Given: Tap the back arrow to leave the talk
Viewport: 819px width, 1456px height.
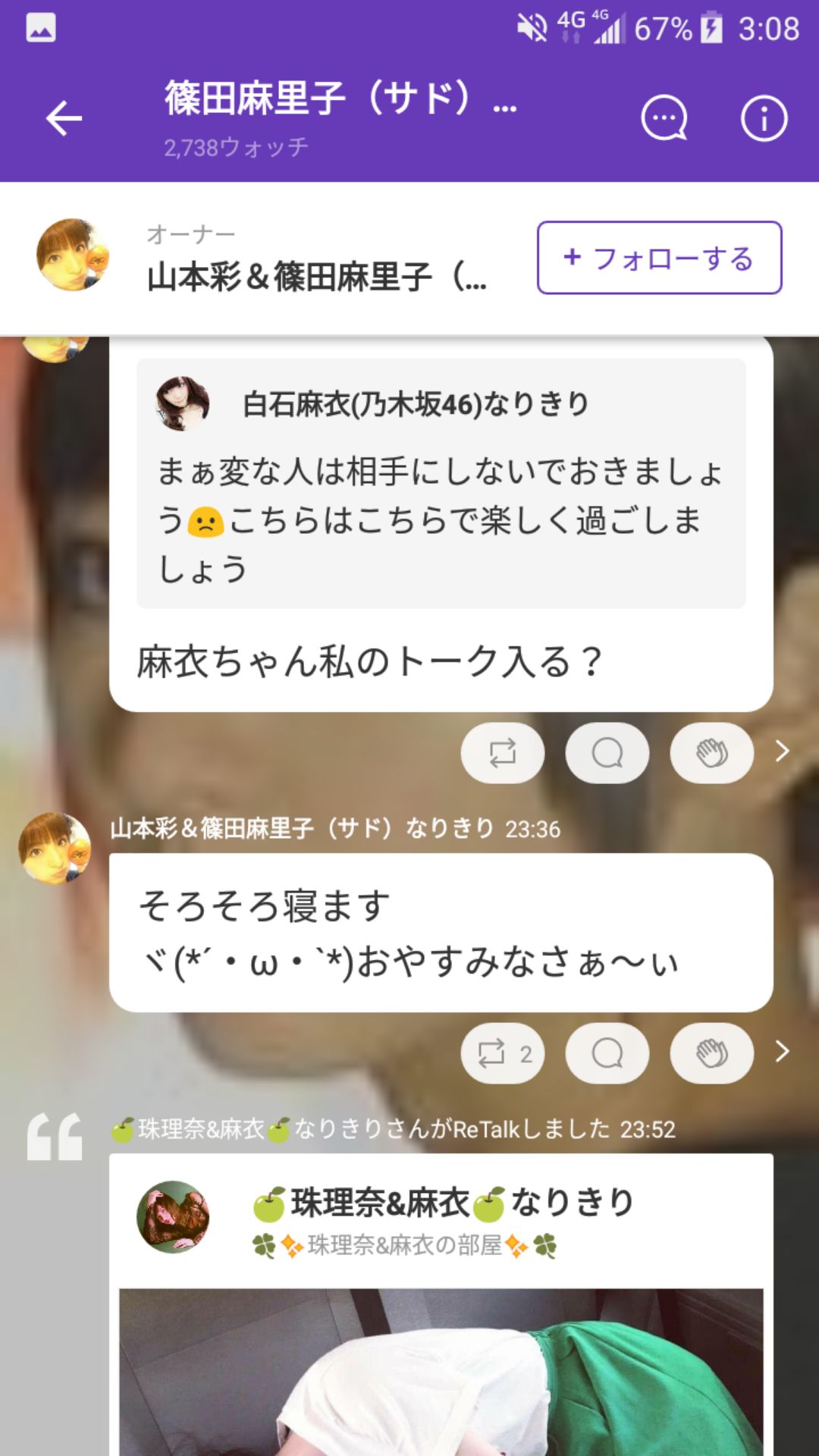Looking at the screenshot, I should pyautogui.click(x=64, y=118).
